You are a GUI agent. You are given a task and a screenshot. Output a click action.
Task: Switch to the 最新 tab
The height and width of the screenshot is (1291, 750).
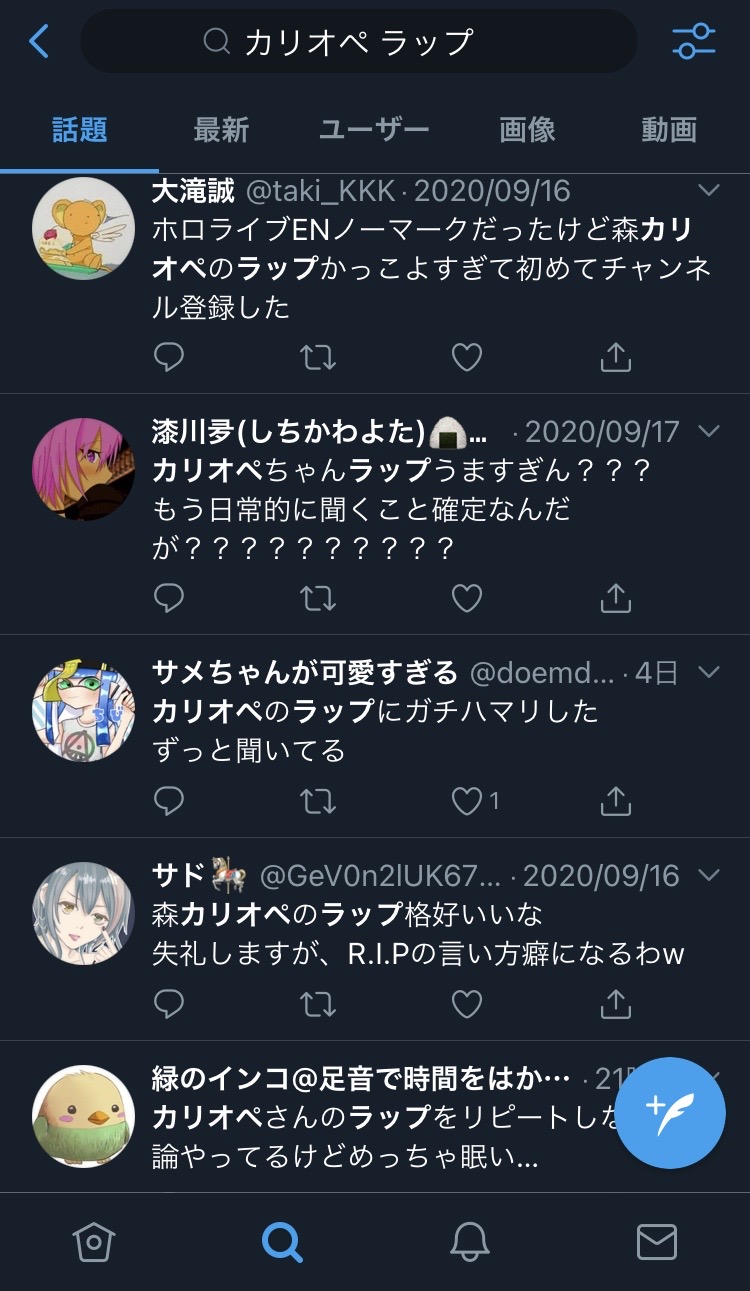click(221, 129)
